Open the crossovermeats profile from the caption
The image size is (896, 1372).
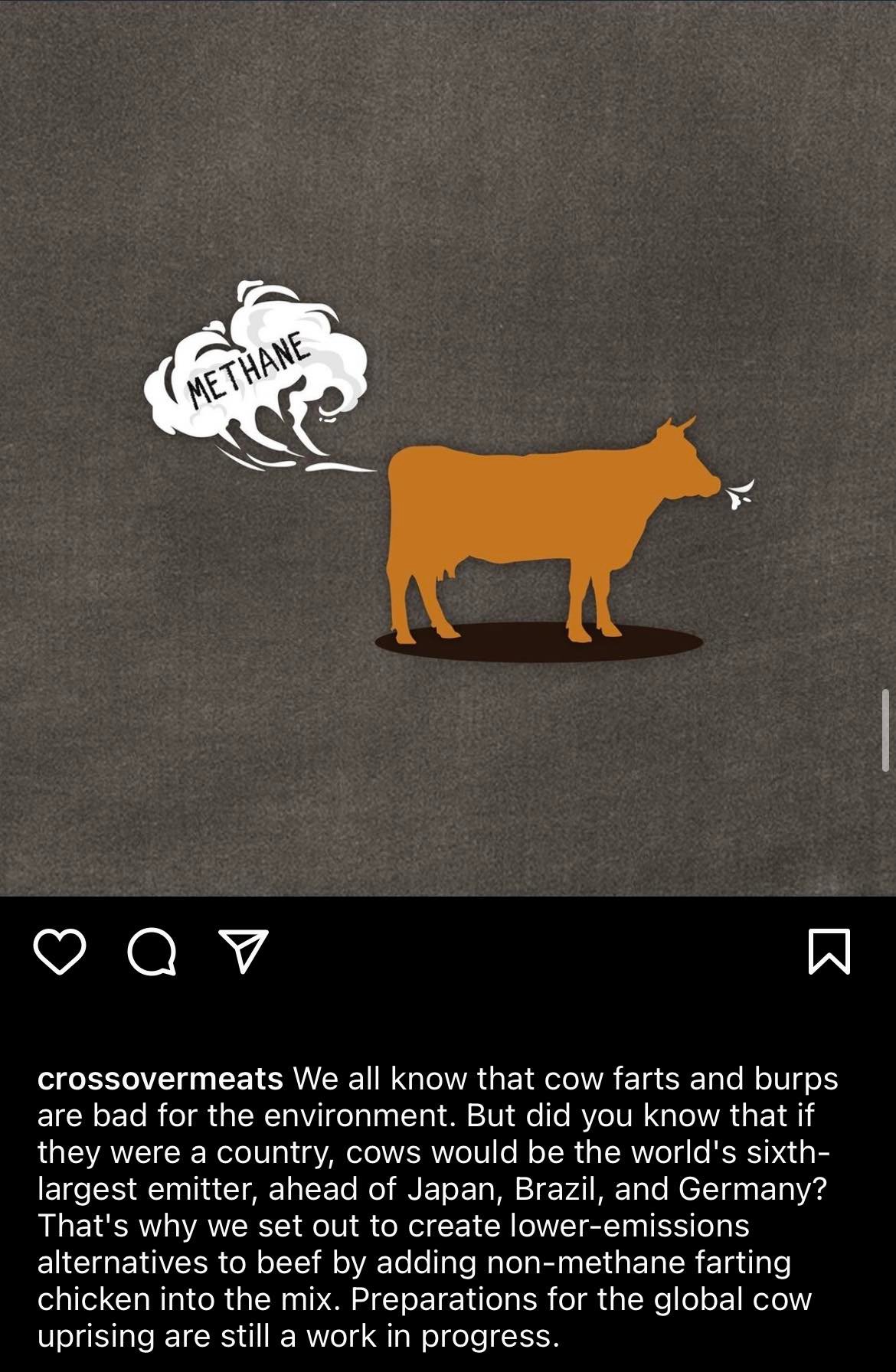pos(160,1079)
